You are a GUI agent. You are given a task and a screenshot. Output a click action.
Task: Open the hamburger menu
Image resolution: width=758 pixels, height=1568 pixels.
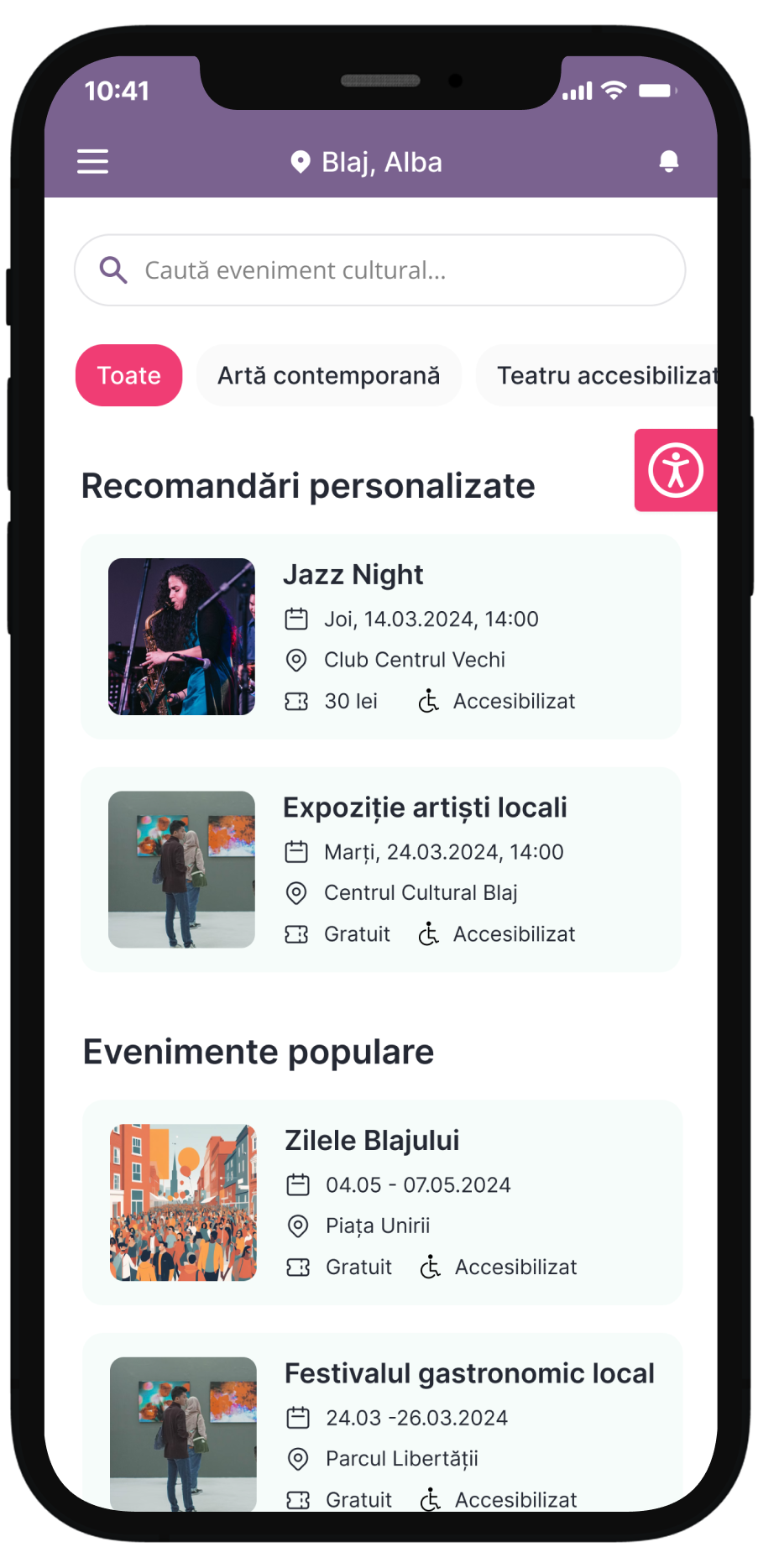pos(93,162)
